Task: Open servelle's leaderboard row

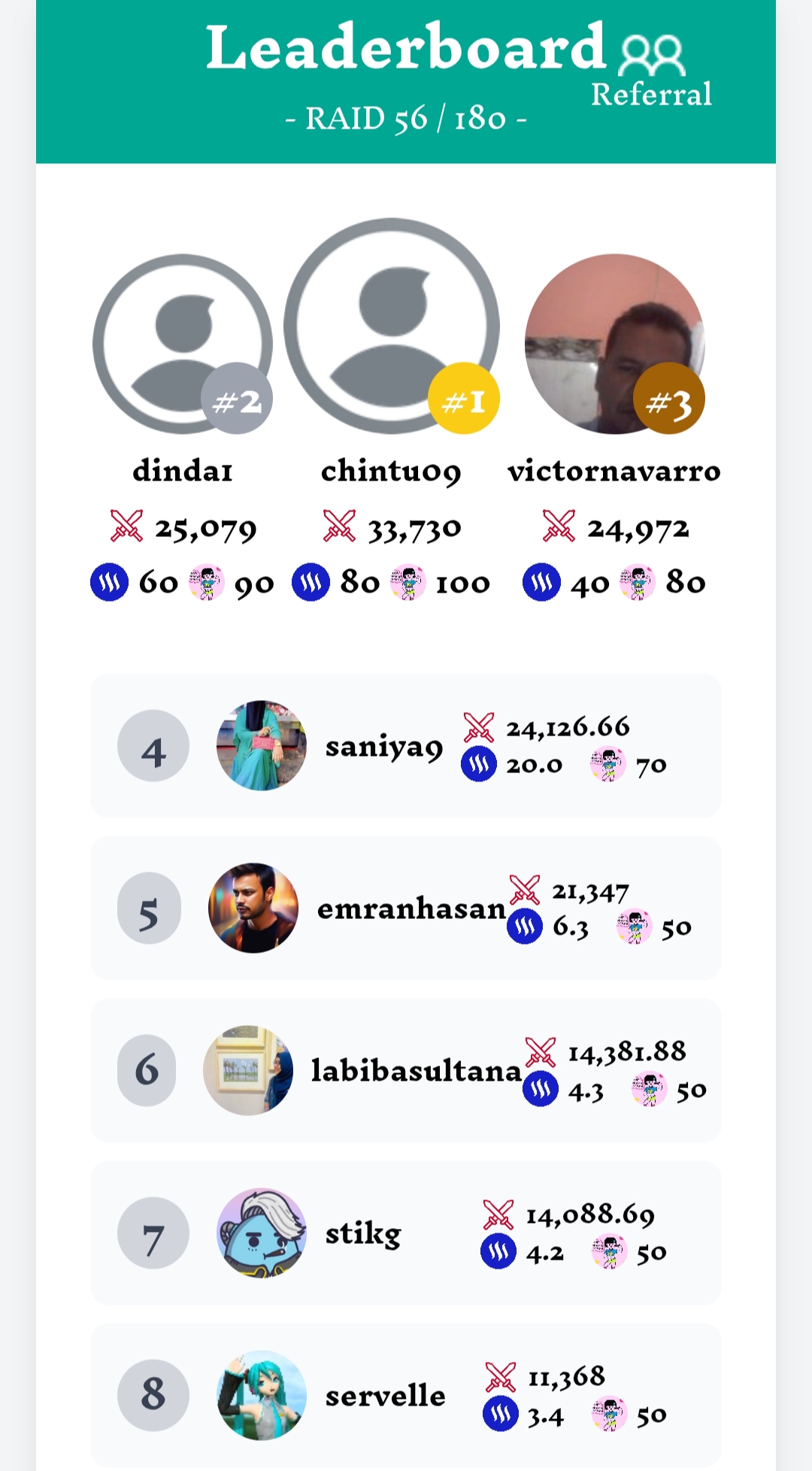Action: [405, 1396]
